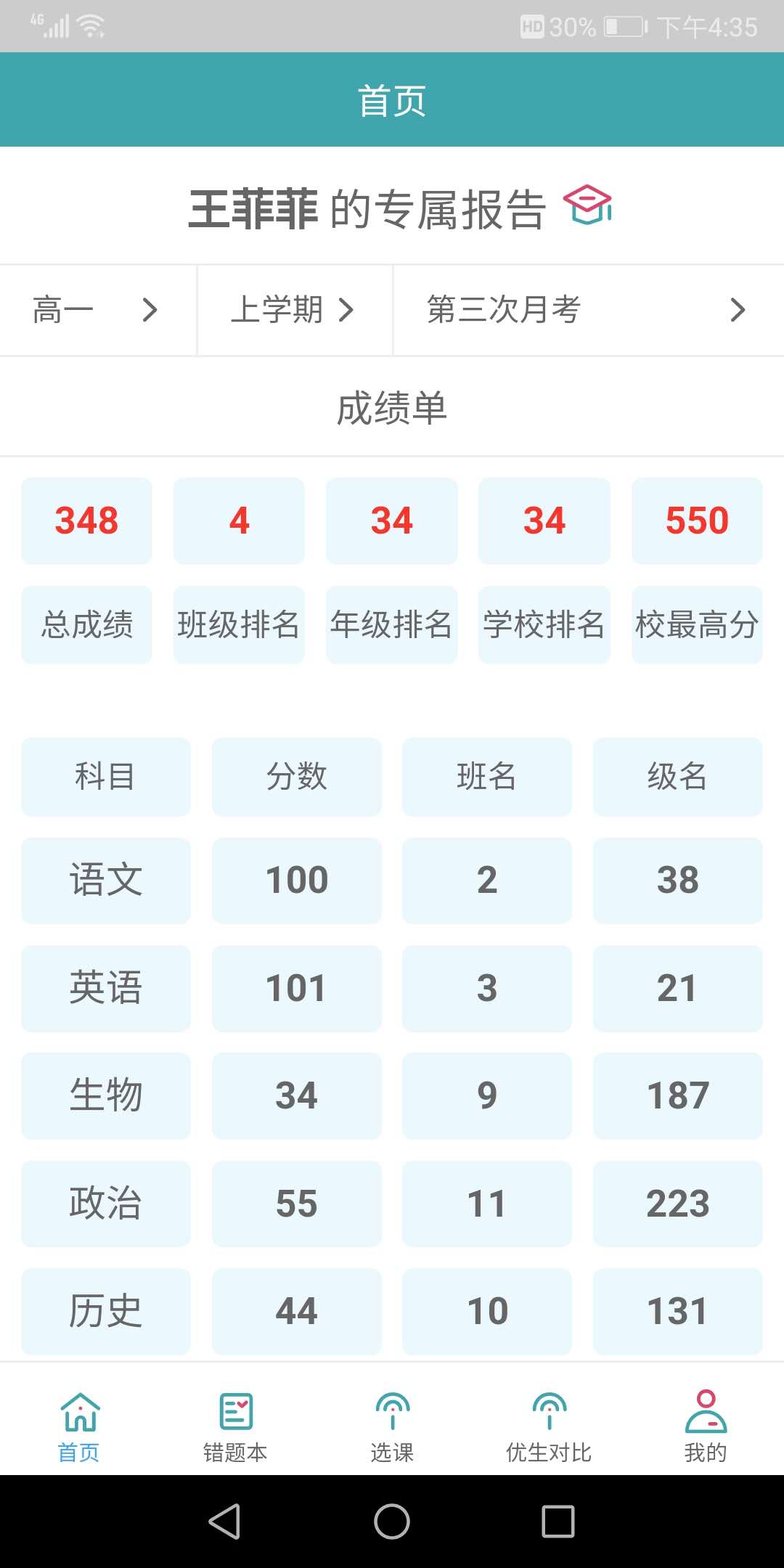The image size is (784, 1568).
Task: Go to the phone's home screen
Action: 392,1522
